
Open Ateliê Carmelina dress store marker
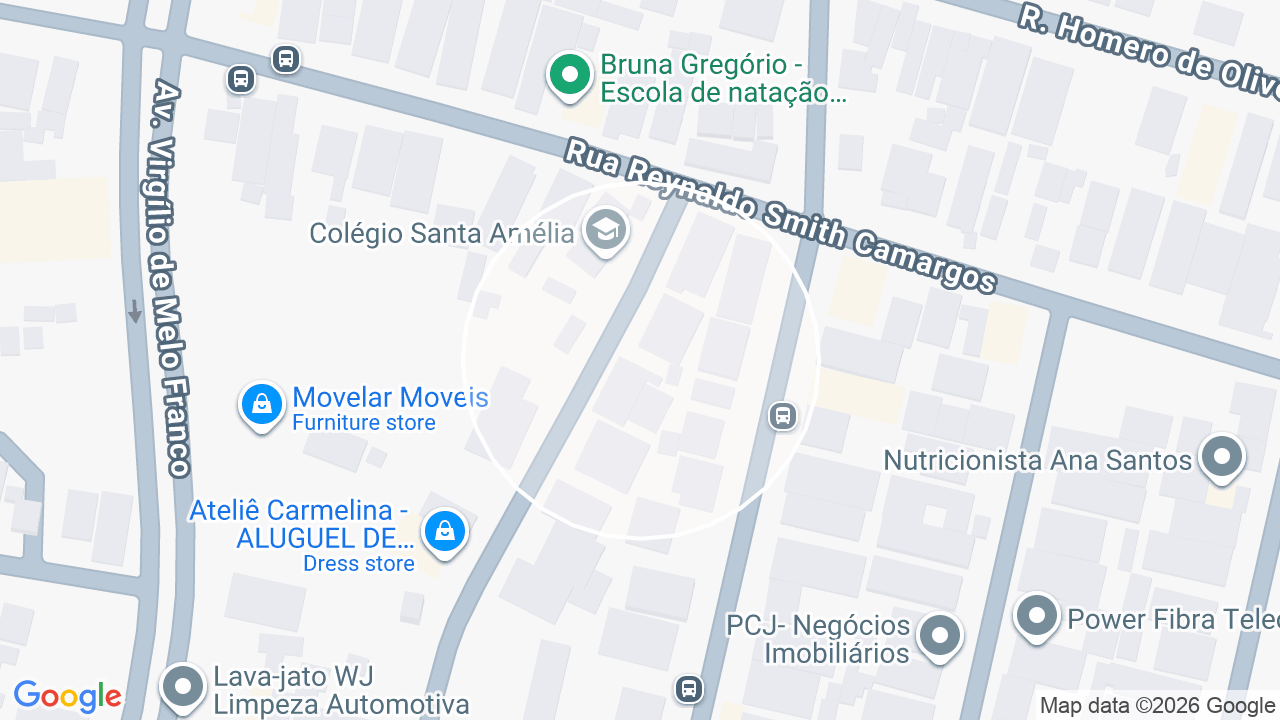click(445, 533)
